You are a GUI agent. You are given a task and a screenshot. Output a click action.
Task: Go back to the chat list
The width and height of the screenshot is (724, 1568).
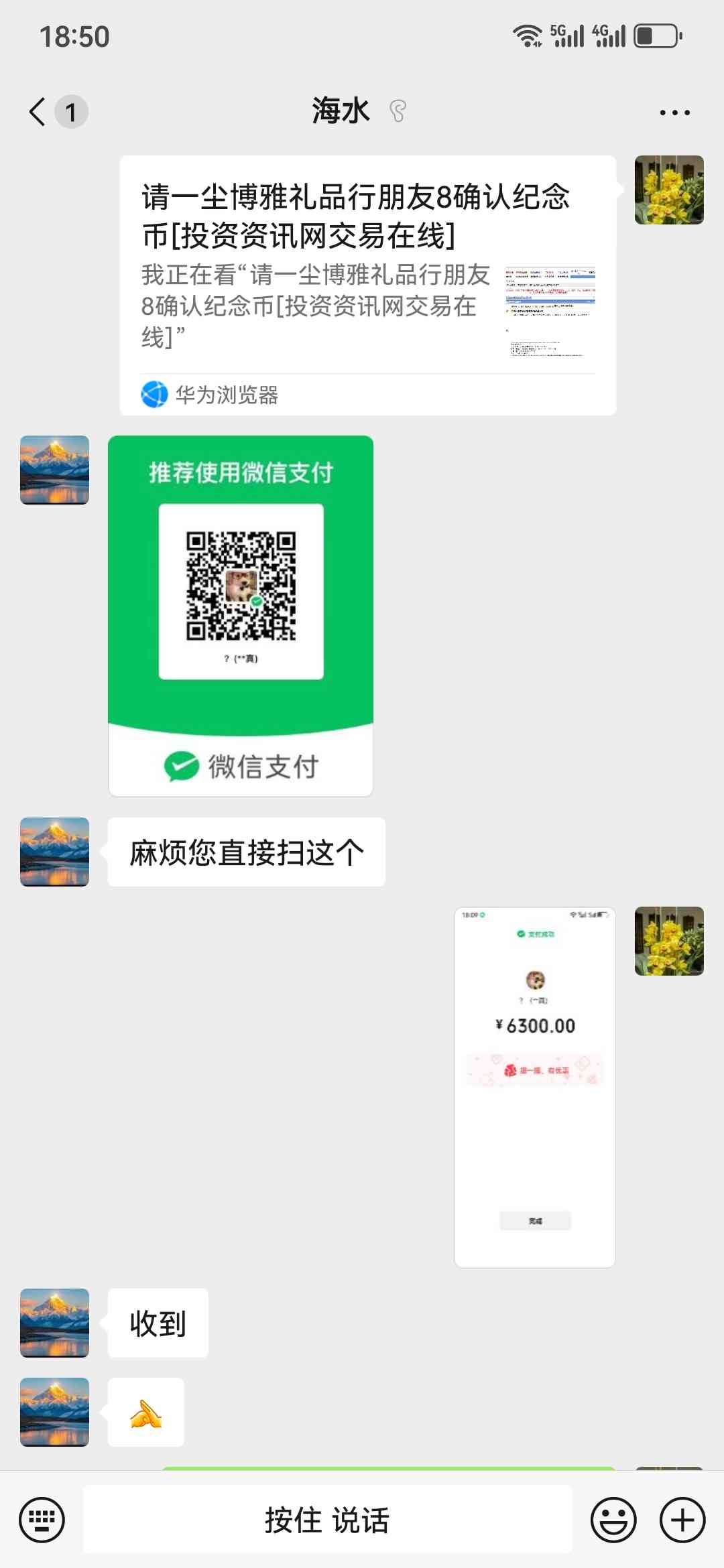[x=39, y=111]
